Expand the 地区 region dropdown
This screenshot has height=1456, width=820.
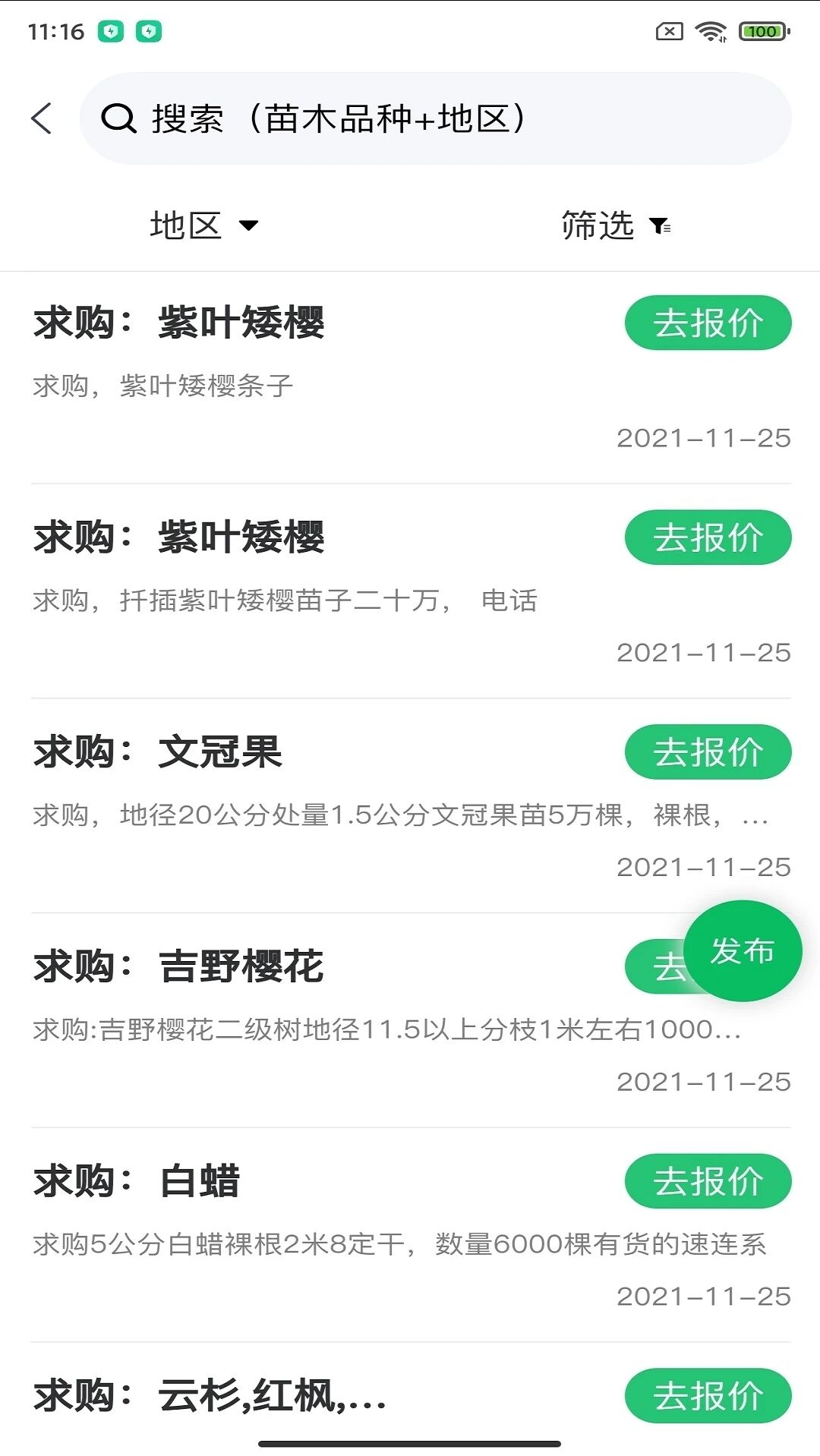pos(204,225)
